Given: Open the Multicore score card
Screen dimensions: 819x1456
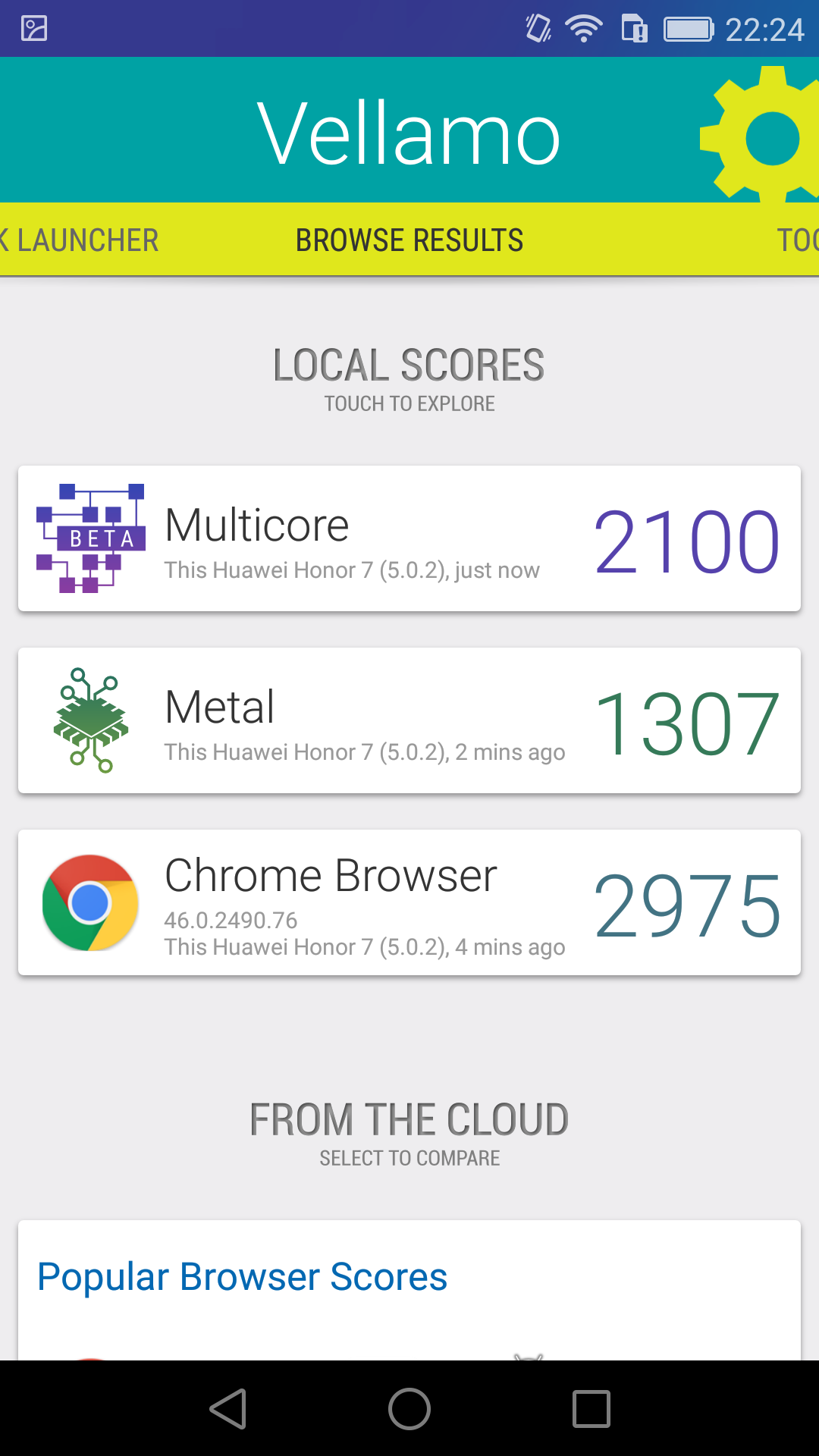Looking at the screenshot, I should 409,538.
